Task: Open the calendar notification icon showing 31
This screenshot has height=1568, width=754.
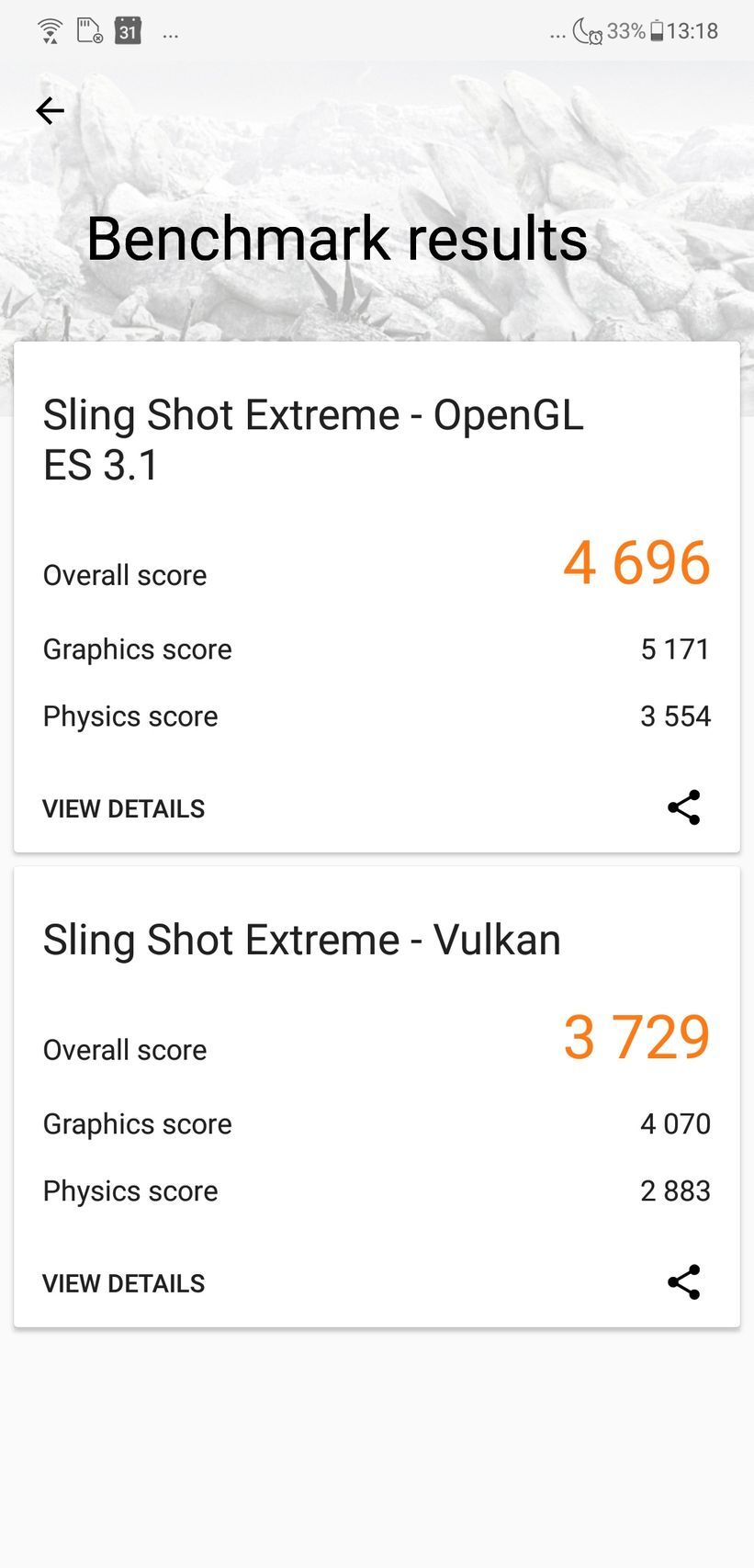Action: pos(129,30)
